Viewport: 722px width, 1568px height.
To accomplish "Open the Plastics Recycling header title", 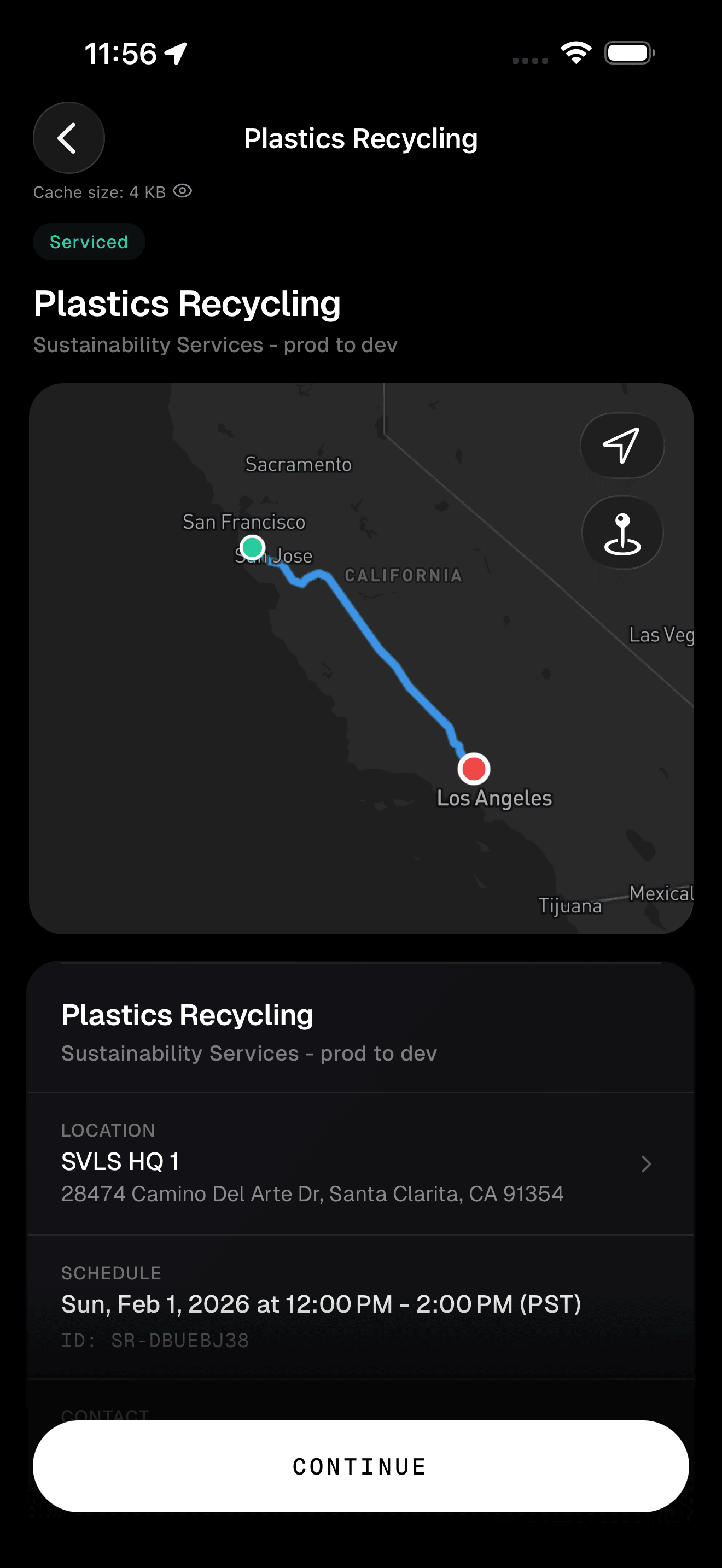I will coord(362,138).
